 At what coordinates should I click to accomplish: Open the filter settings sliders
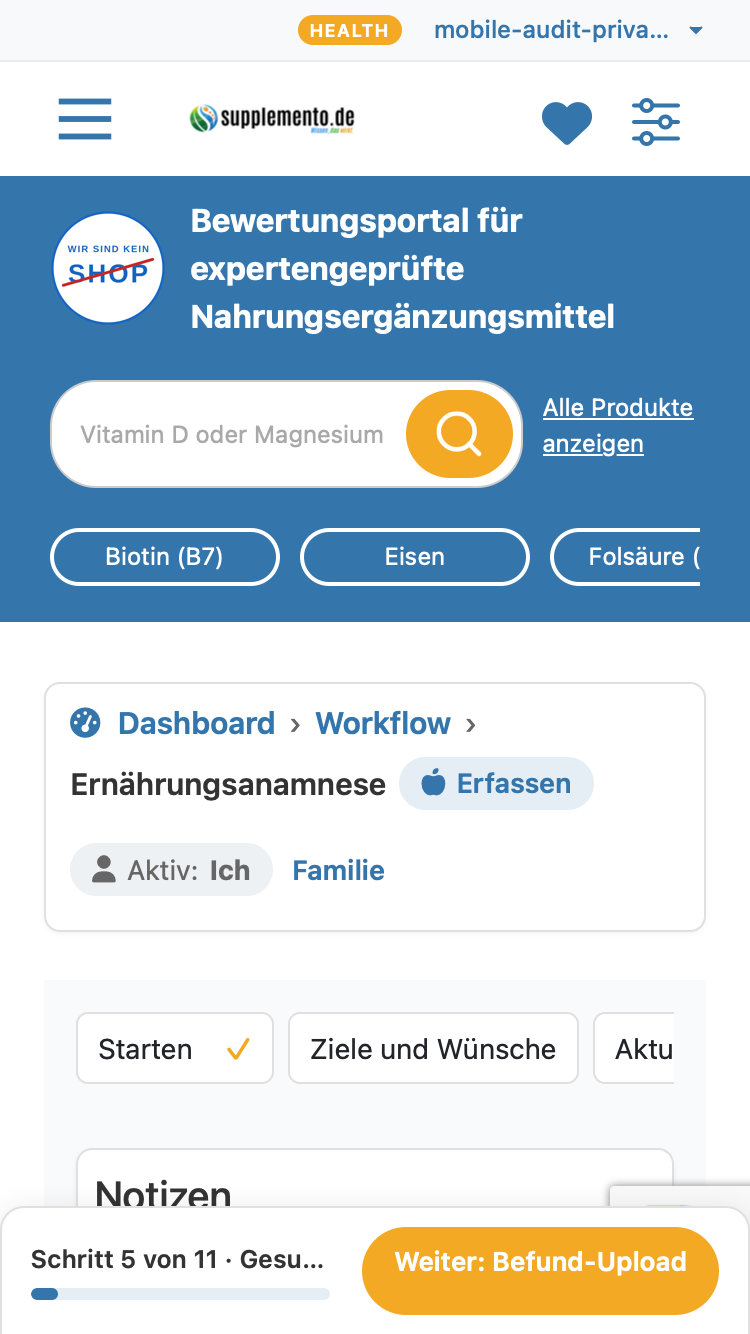pos(656,122)
